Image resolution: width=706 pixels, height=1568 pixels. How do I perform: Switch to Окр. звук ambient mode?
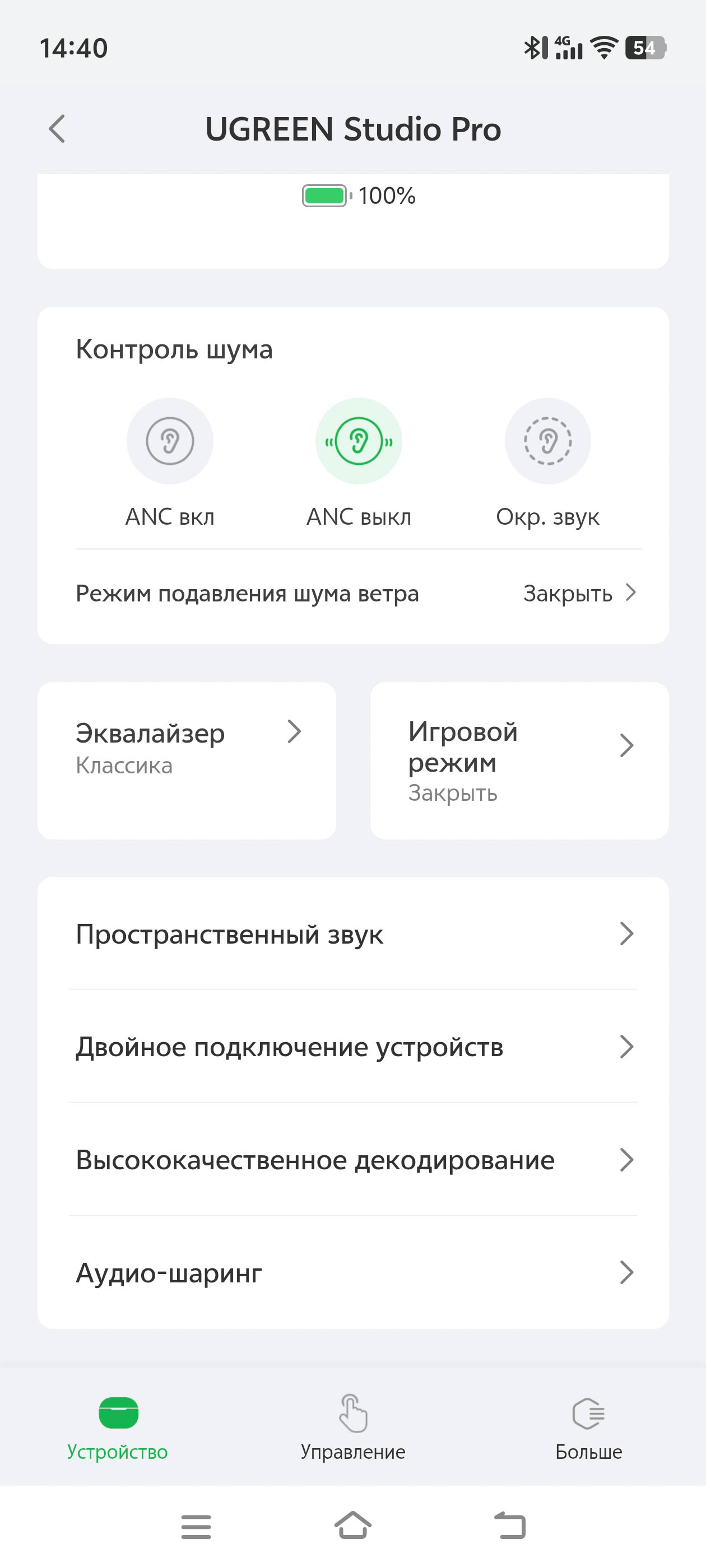point(547,441)
